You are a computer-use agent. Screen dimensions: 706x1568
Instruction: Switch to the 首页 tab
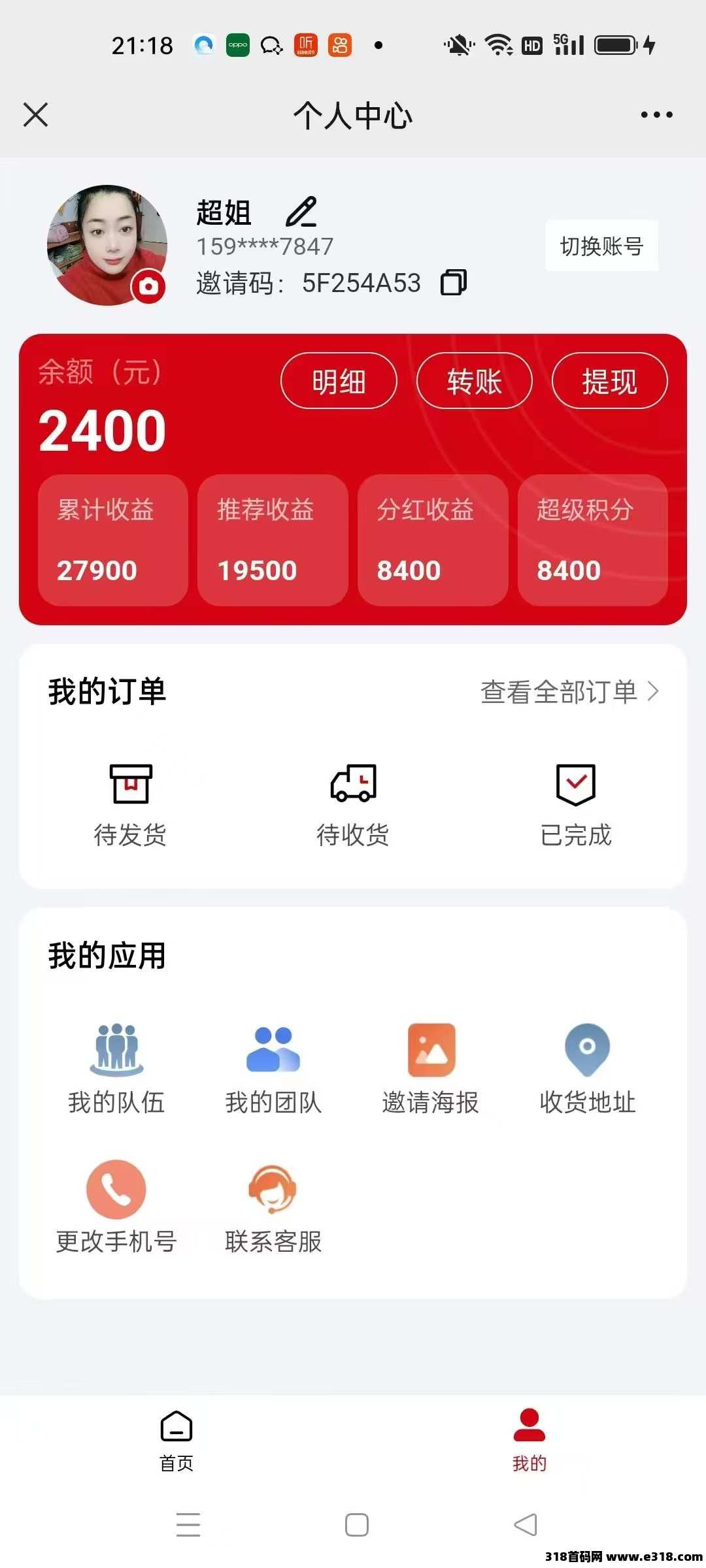176,1441
